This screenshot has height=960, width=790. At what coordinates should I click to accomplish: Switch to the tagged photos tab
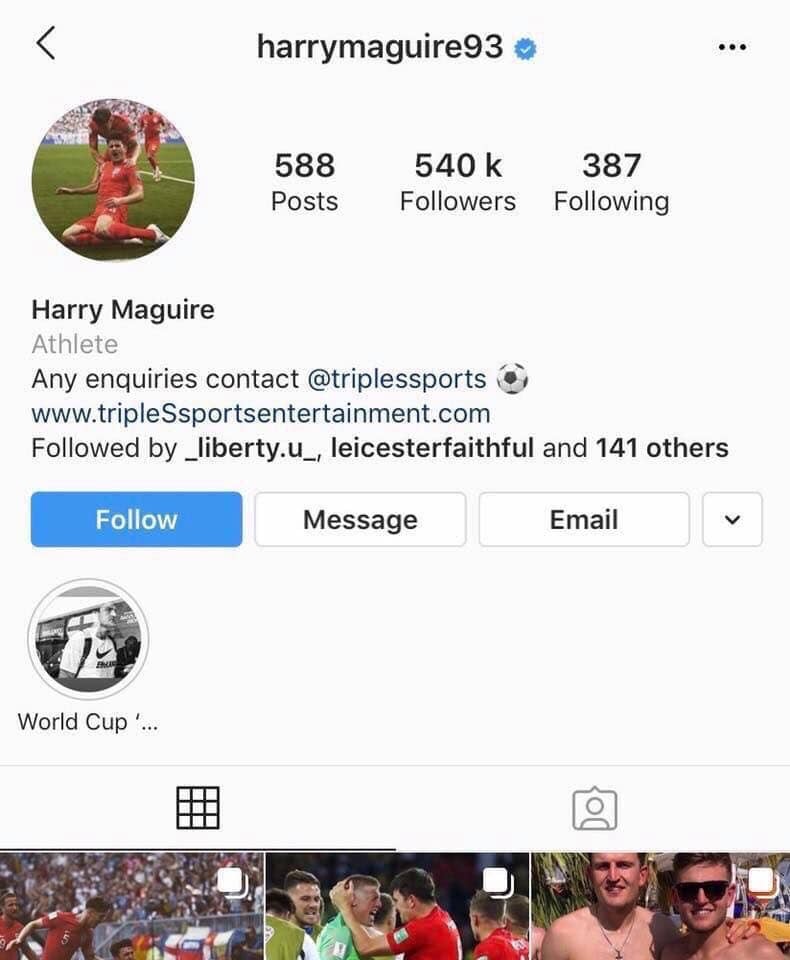point(594,808)
